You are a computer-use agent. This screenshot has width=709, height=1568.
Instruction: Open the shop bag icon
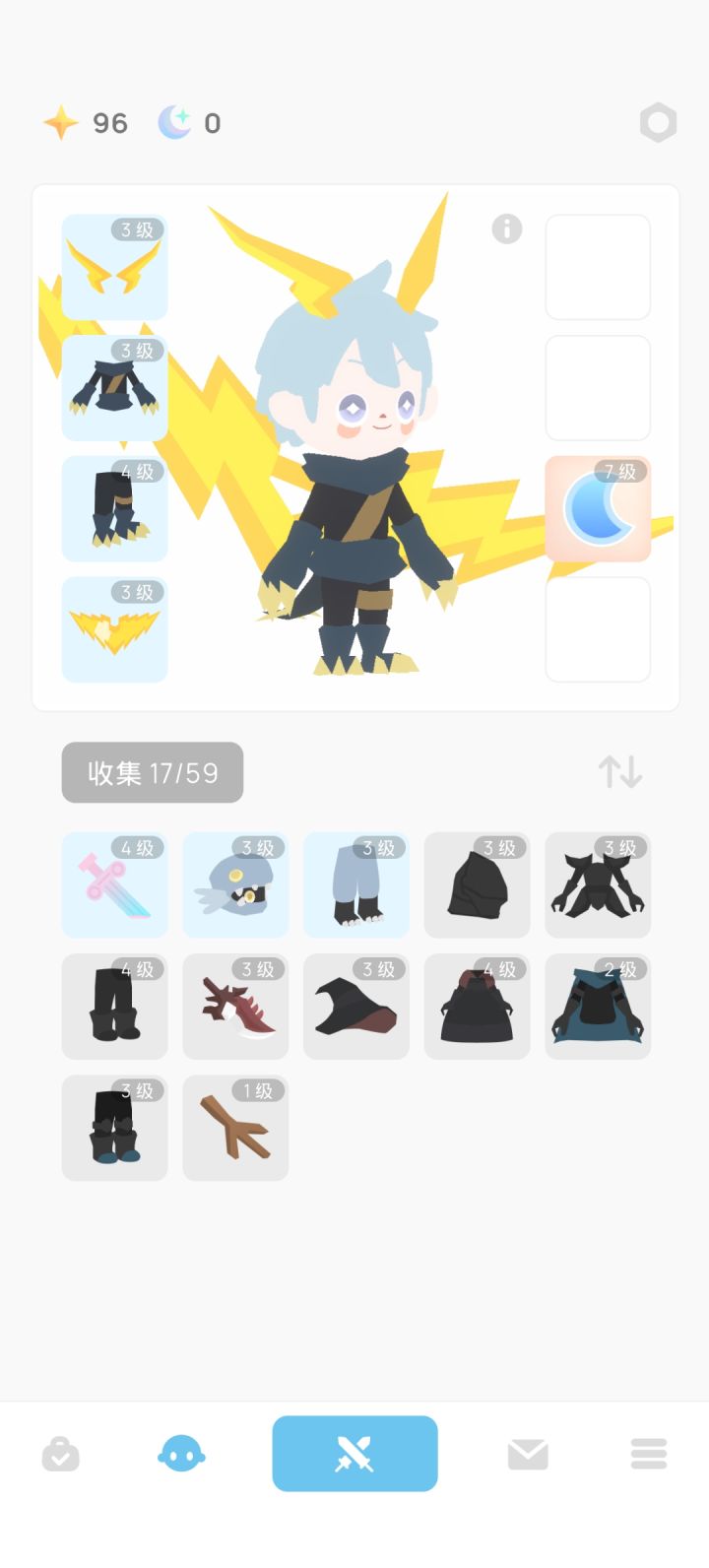tap(61, 1454)
